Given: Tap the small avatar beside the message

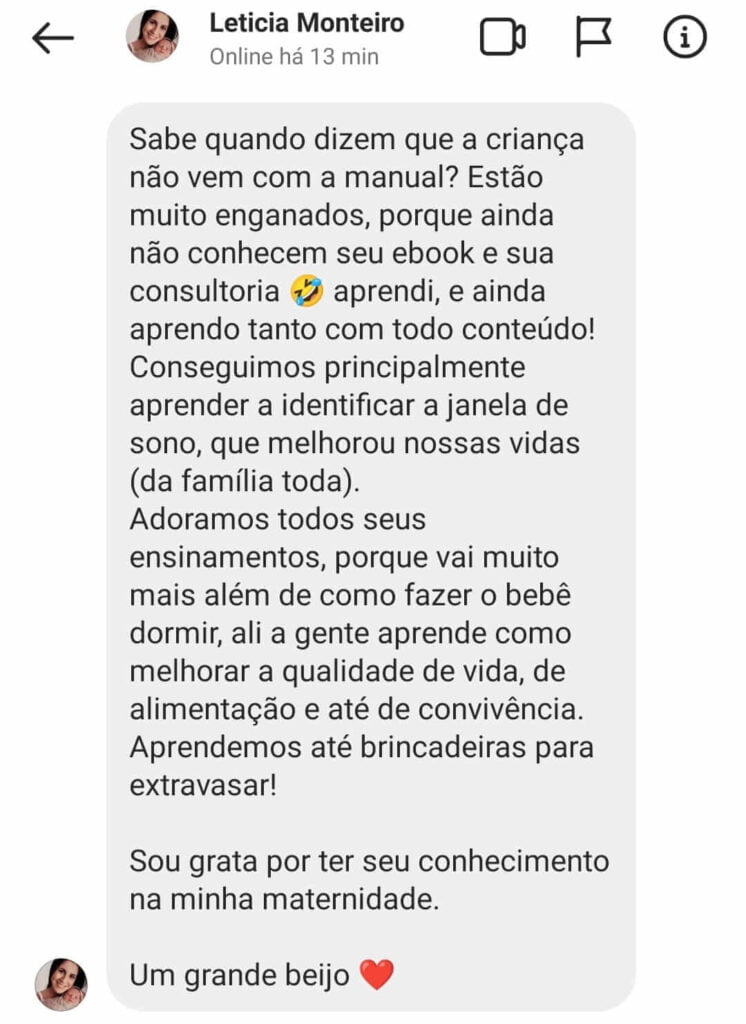Looking at the screenshot, I should 61,984.
